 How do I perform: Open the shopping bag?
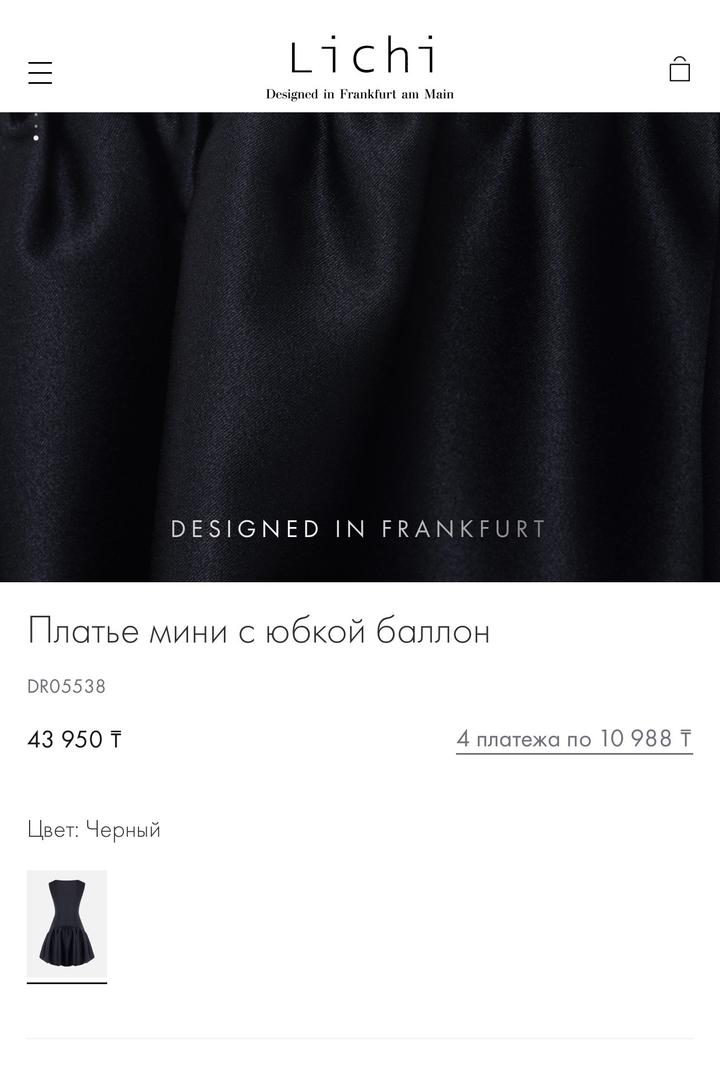[x=679, y=69]
